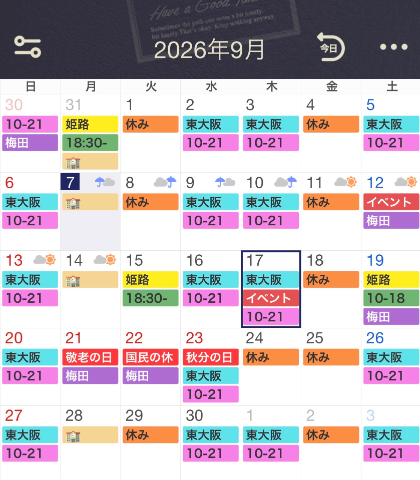Select September 25 休み day
The image size is (420, 480).
point(331,367)
